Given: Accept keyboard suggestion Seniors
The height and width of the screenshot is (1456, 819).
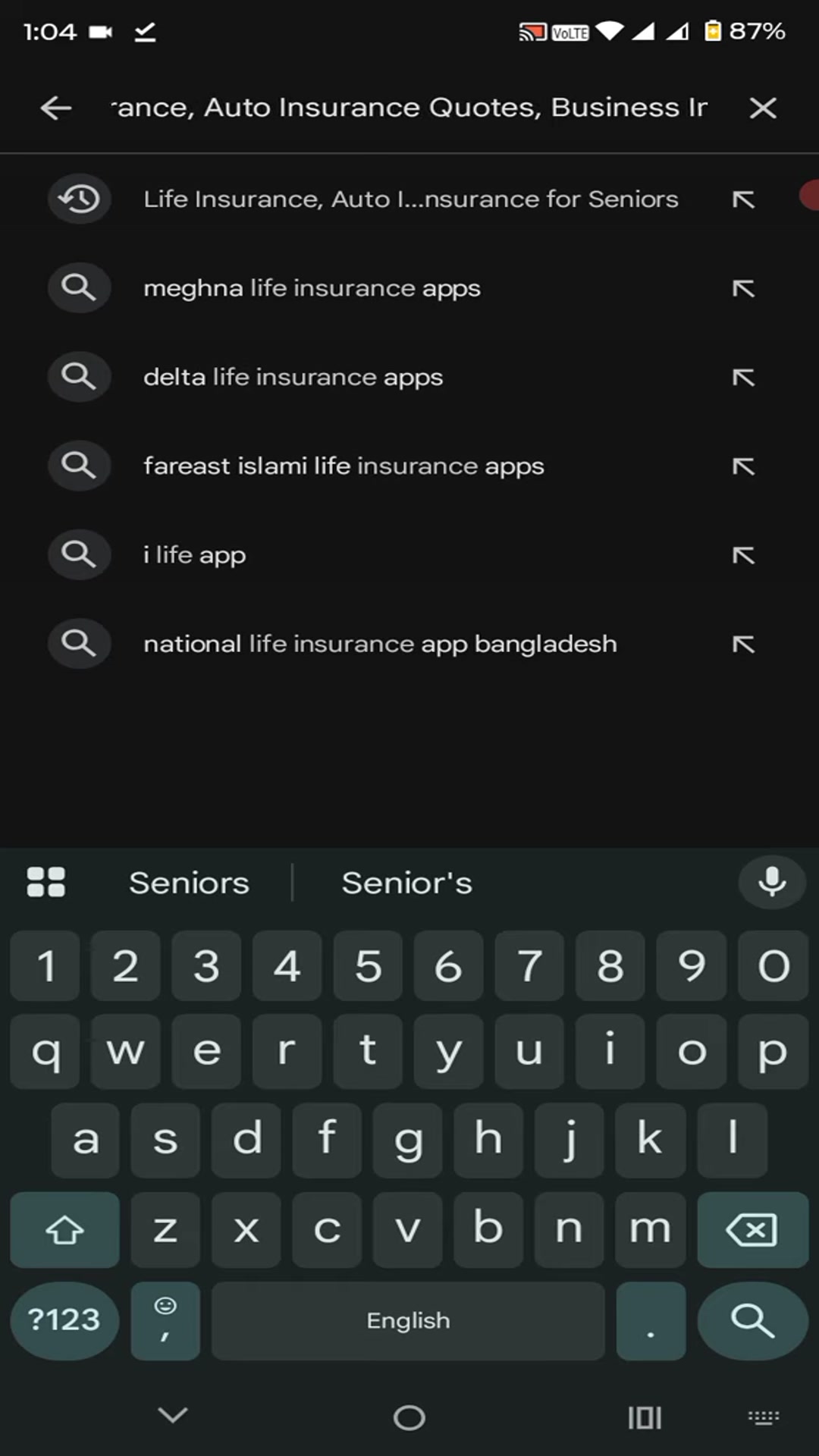Looking at the screenshot, I should [189, 883].
